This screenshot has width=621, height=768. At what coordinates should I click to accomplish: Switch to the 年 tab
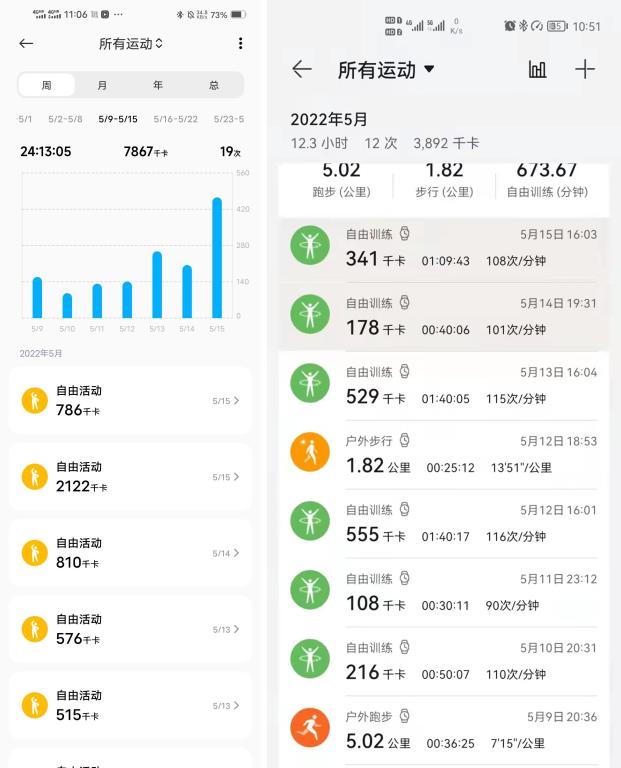click(158, 85)
